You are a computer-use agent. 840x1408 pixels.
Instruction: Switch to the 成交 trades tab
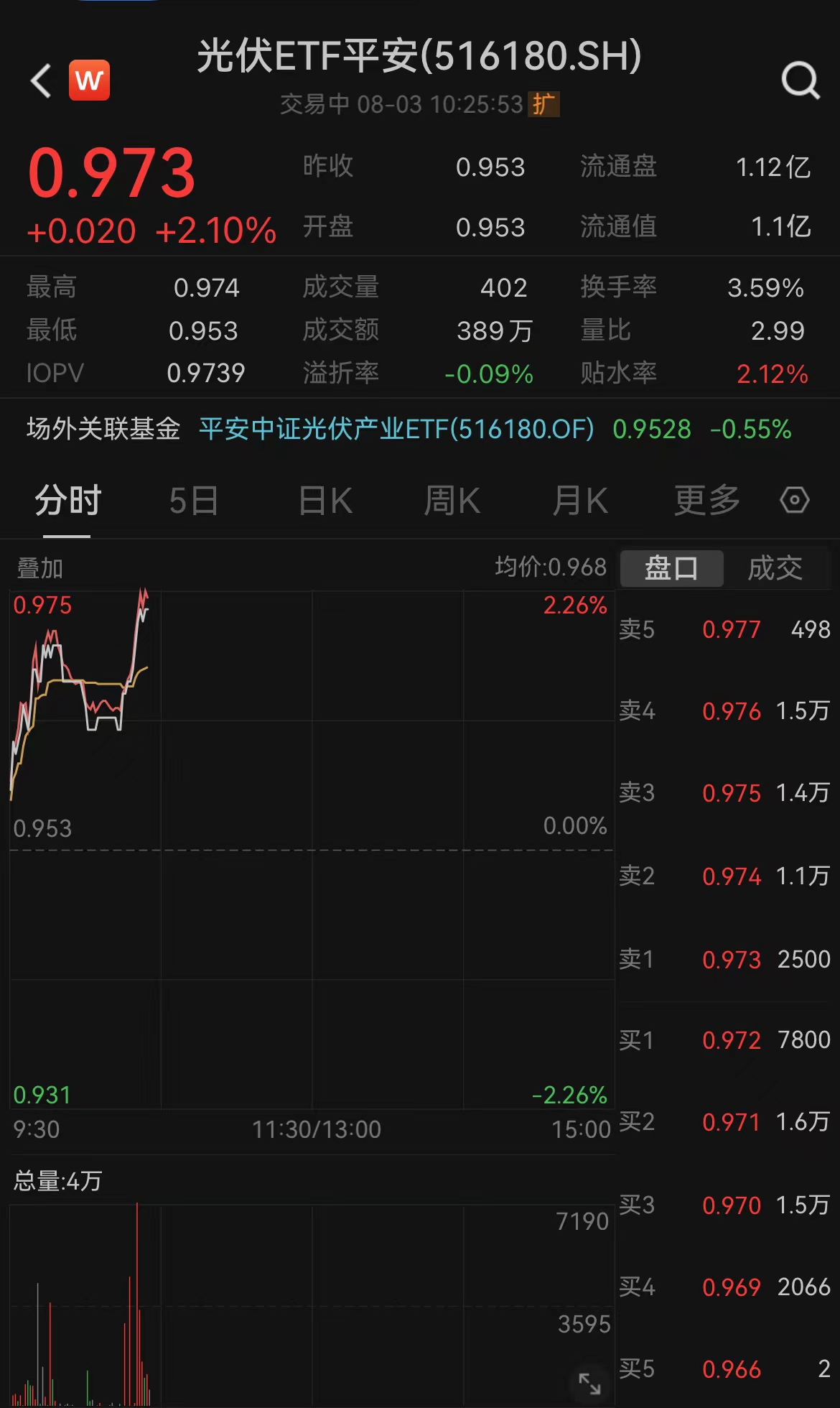pyautogui.click(x=775, y=568)
